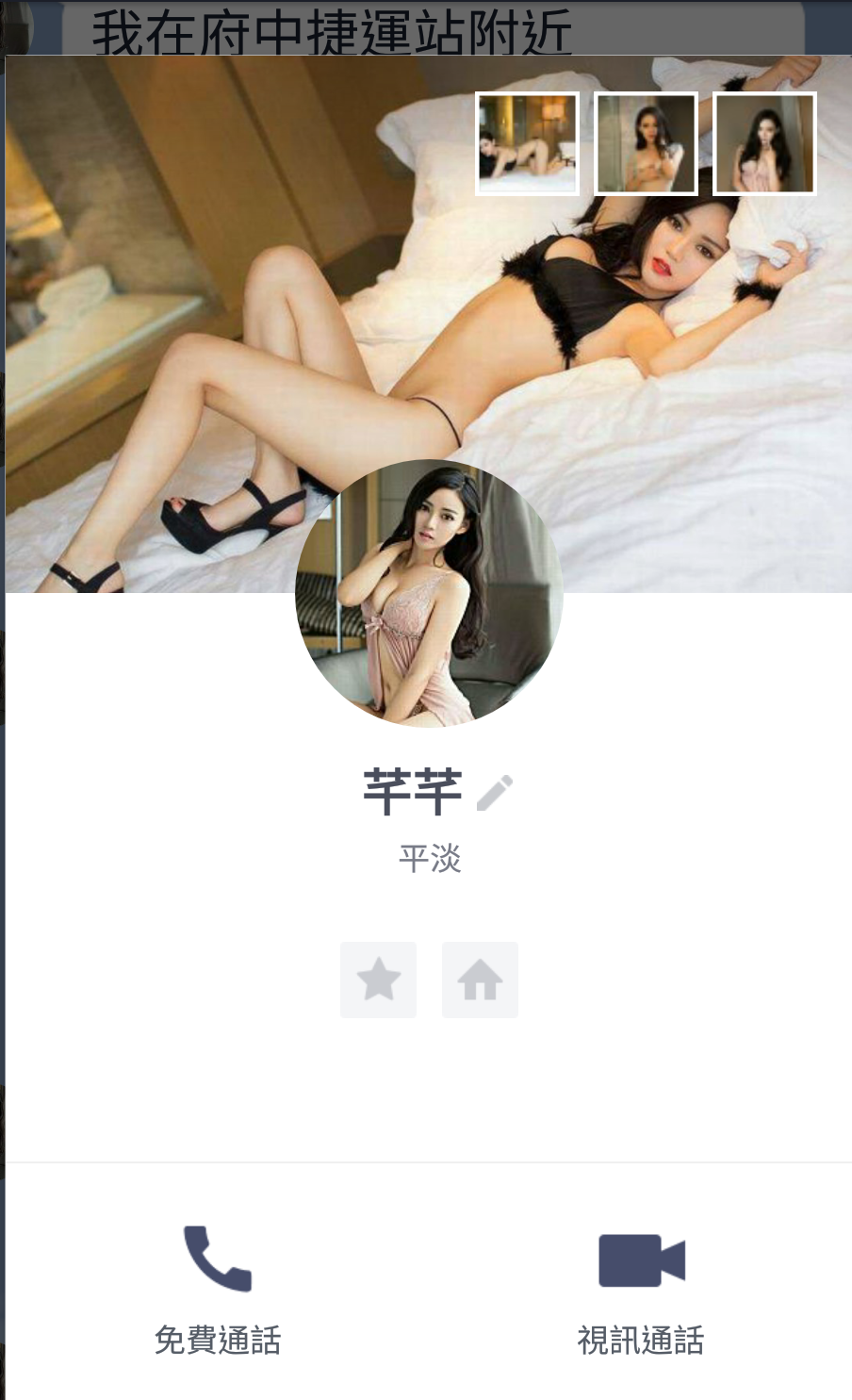View the third small photo thumbnail

[764, 143]
